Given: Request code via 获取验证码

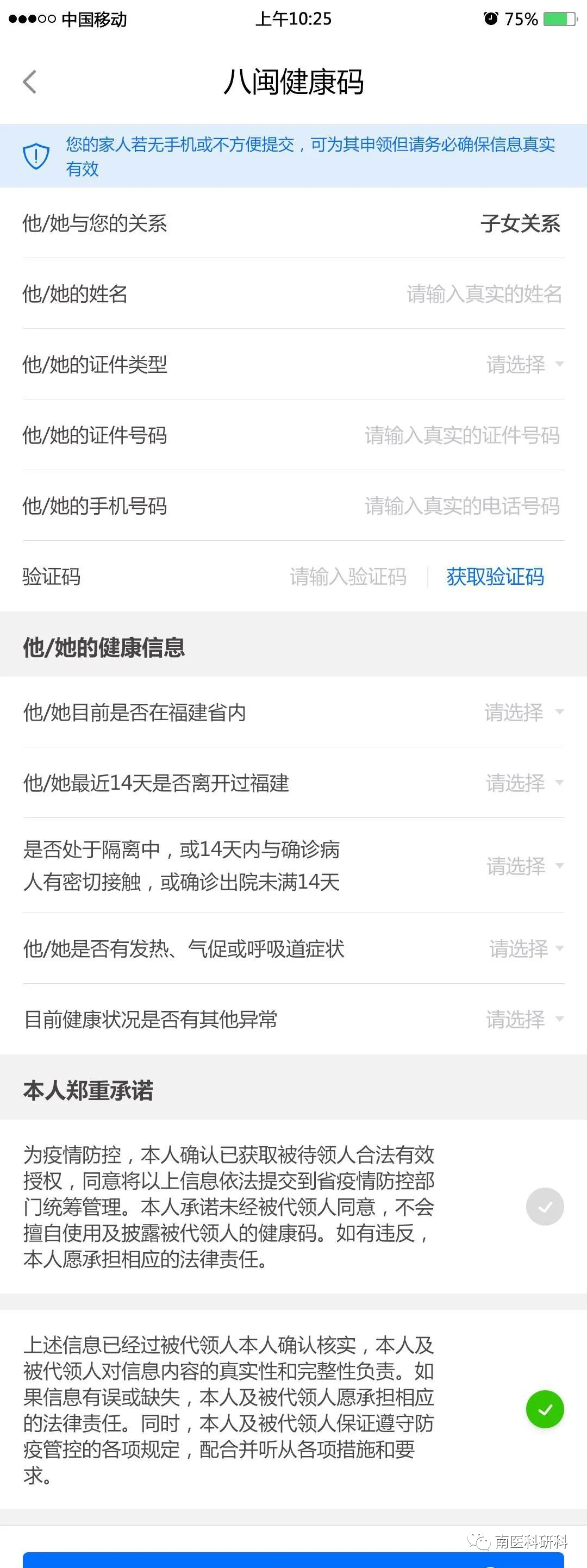Looking at the screenshot, I should 495,577.
